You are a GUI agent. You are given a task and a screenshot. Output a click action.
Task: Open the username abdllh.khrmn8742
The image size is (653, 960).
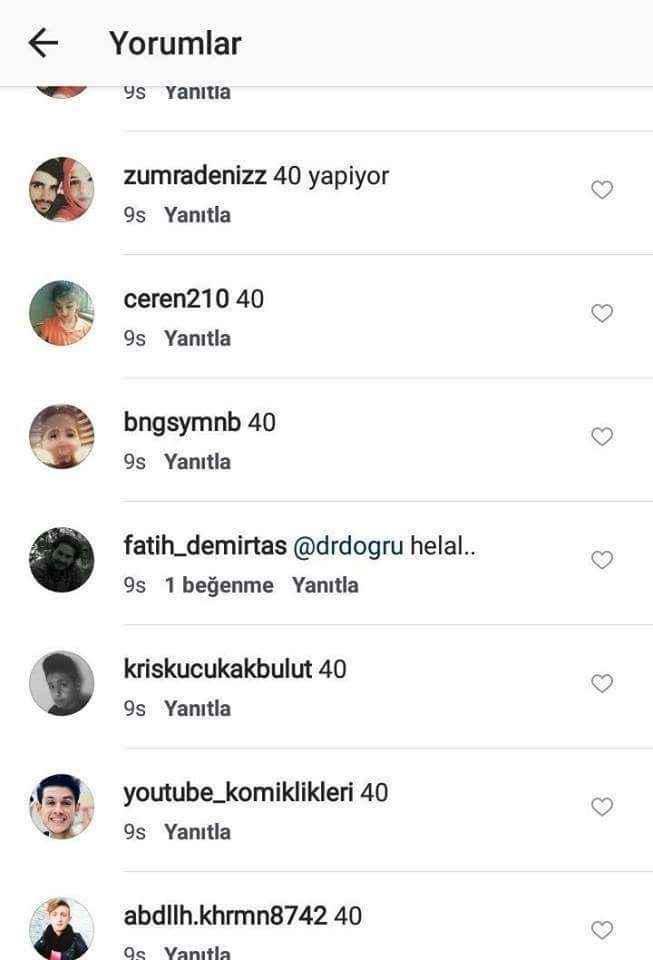click(x=226, y=915)
